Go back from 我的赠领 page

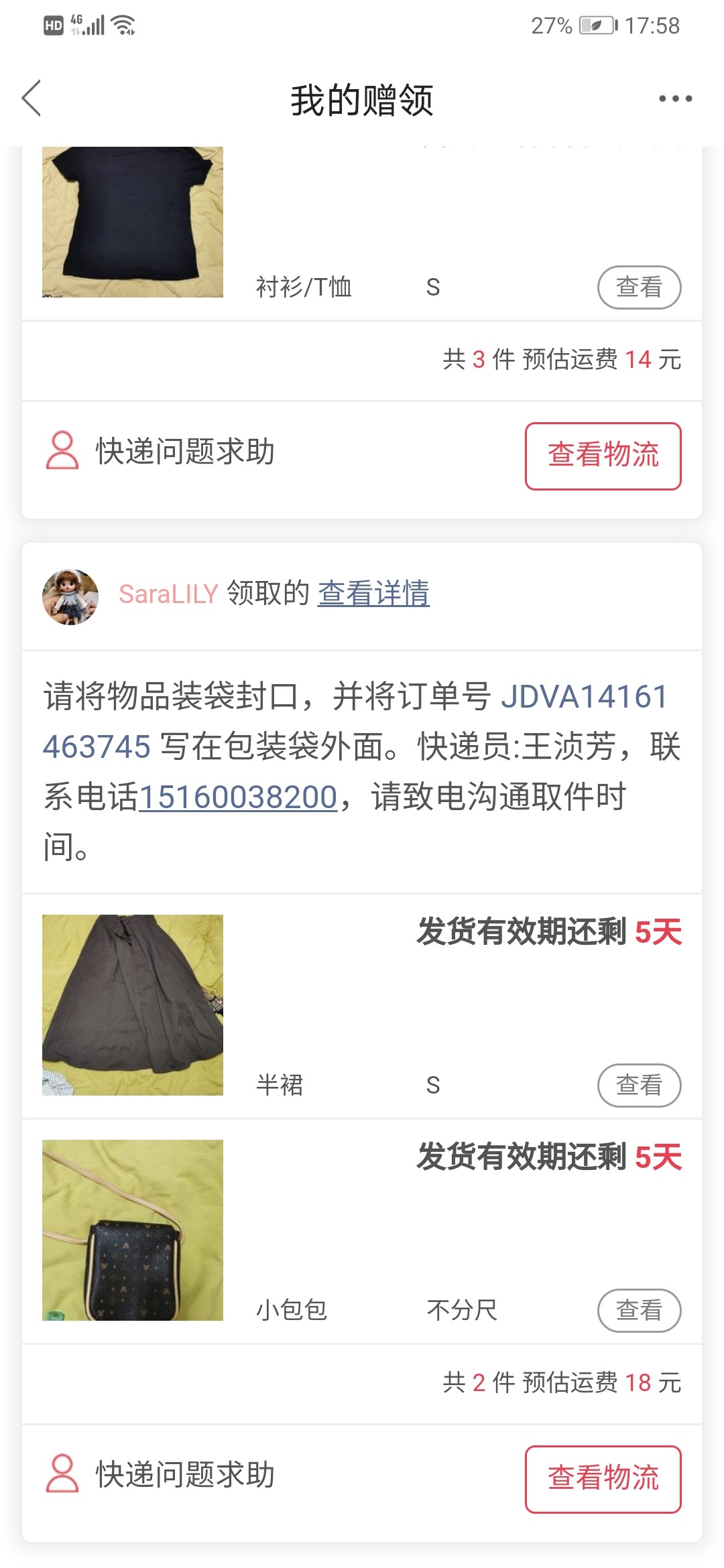(32, 99)
